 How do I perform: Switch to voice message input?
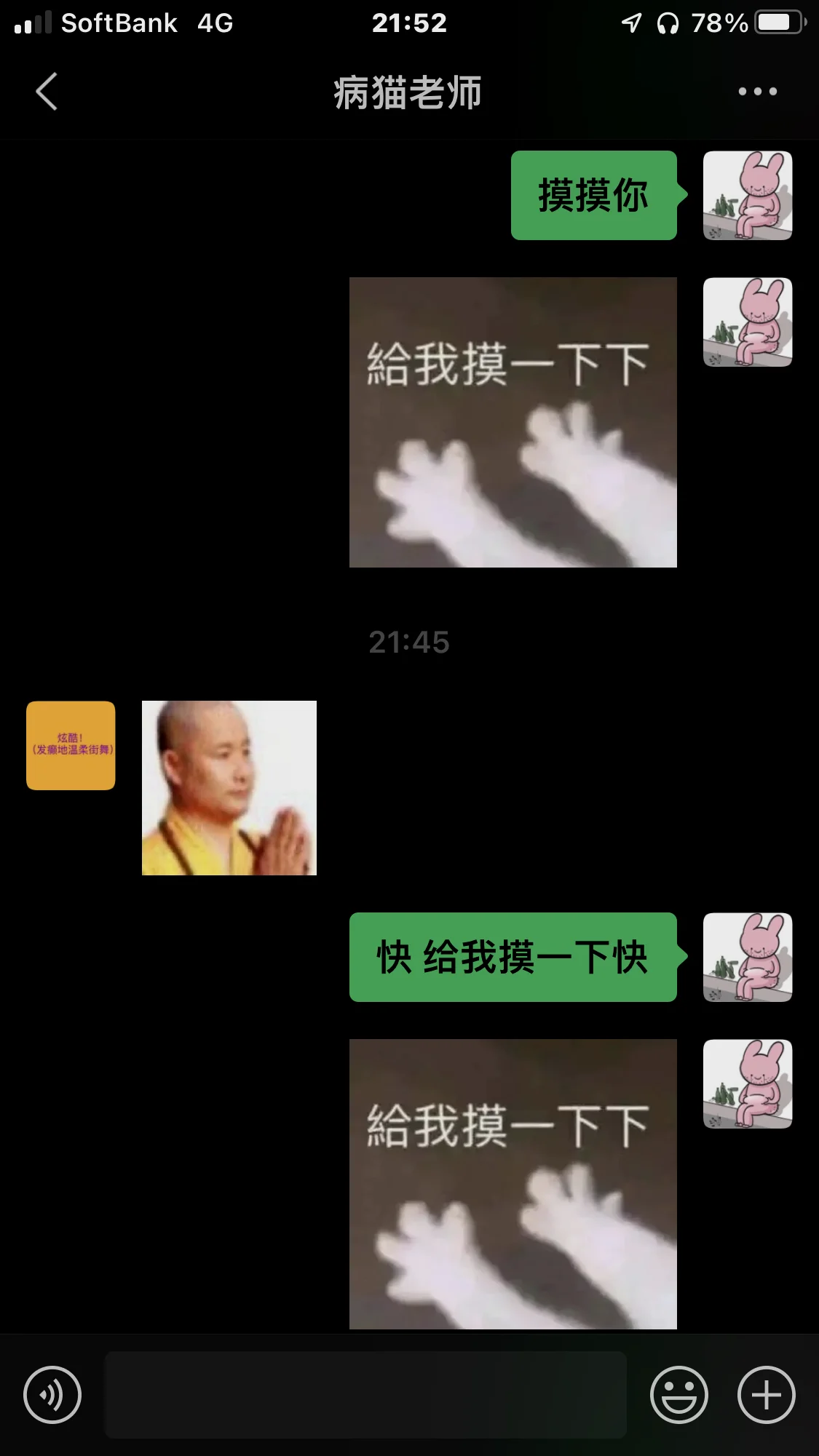coord(52,1394)
